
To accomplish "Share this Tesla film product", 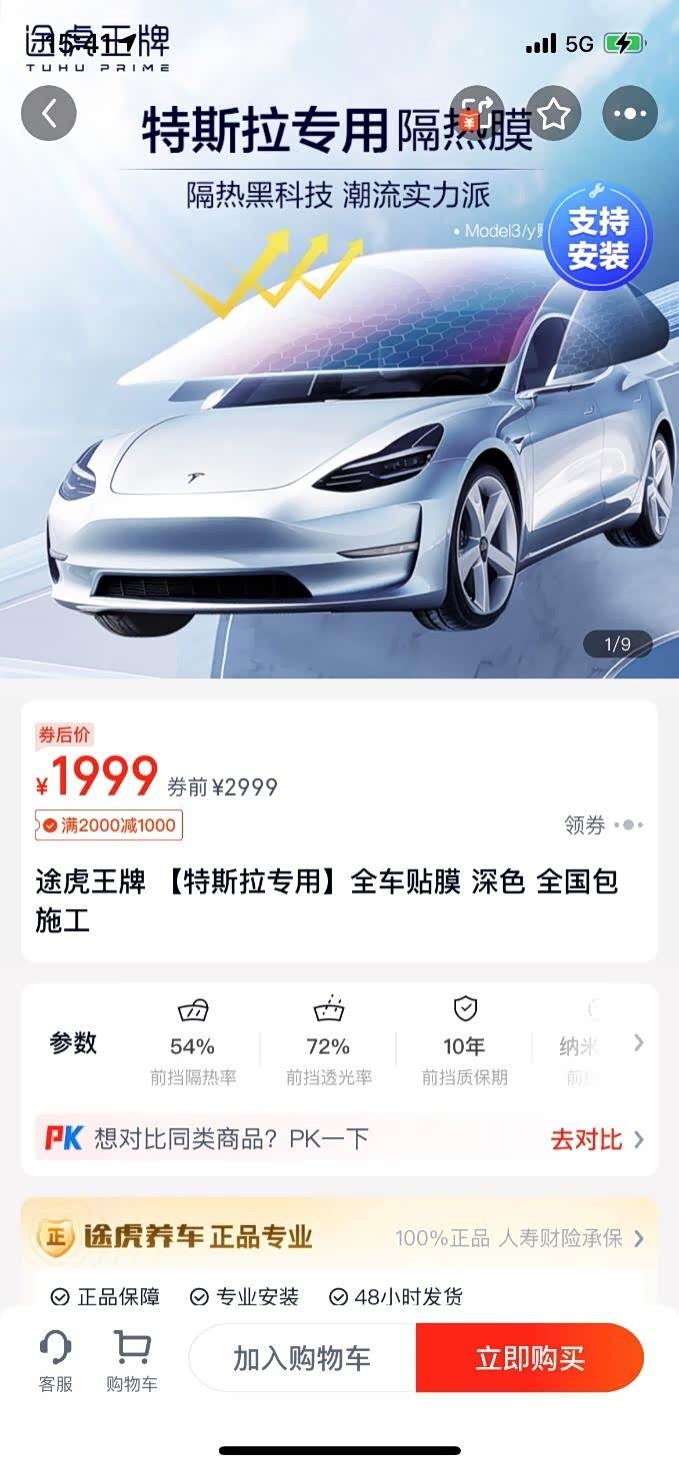I will (x=476, y=113).
